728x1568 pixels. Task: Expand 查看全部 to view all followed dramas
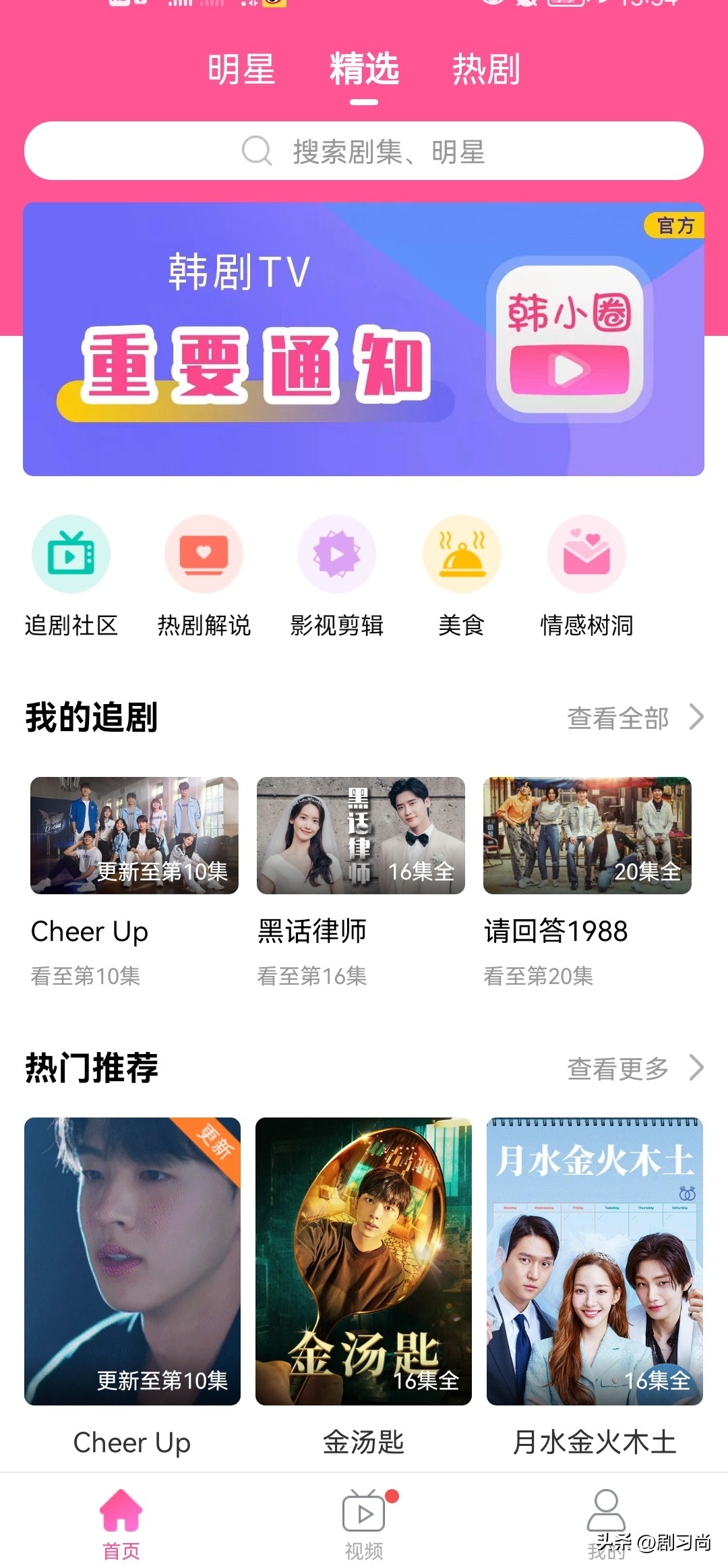(x=617, y=718)
